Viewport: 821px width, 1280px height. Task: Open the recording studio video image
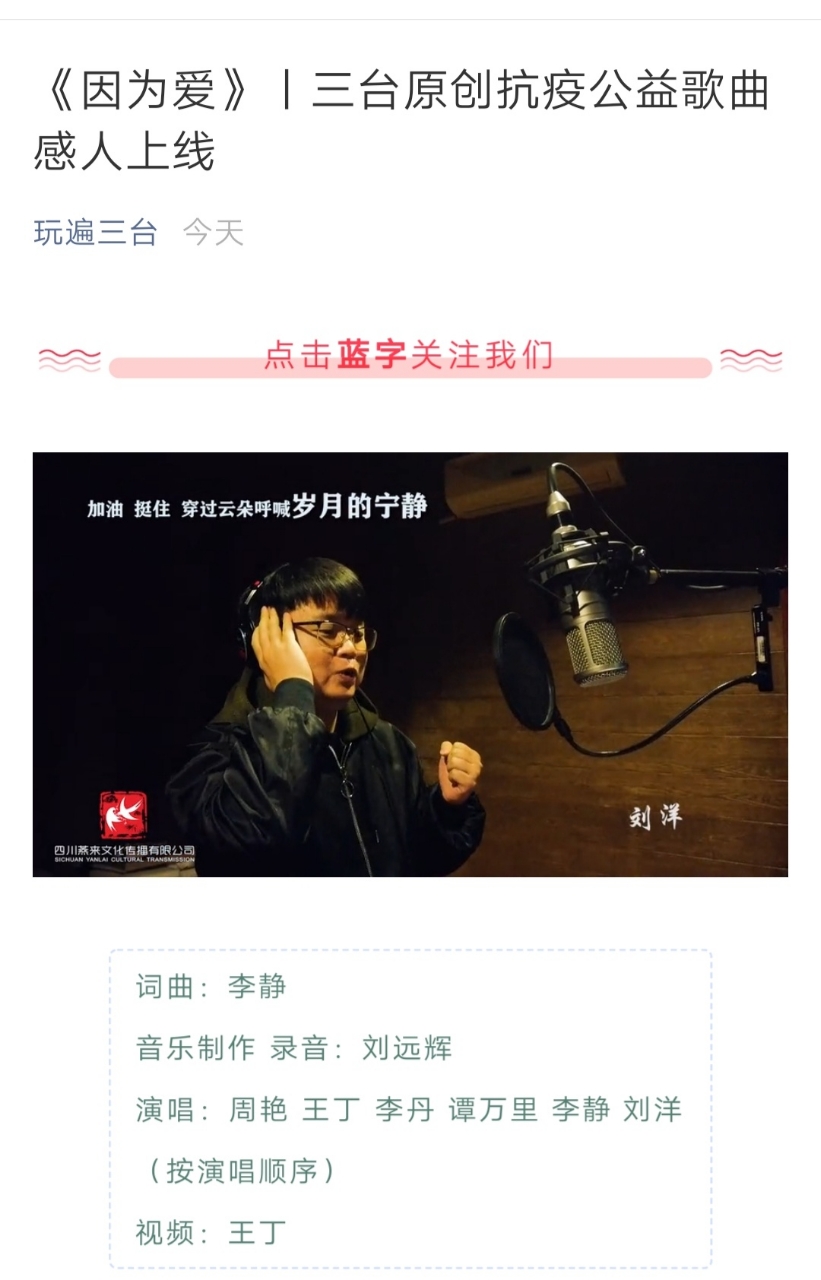410,664
